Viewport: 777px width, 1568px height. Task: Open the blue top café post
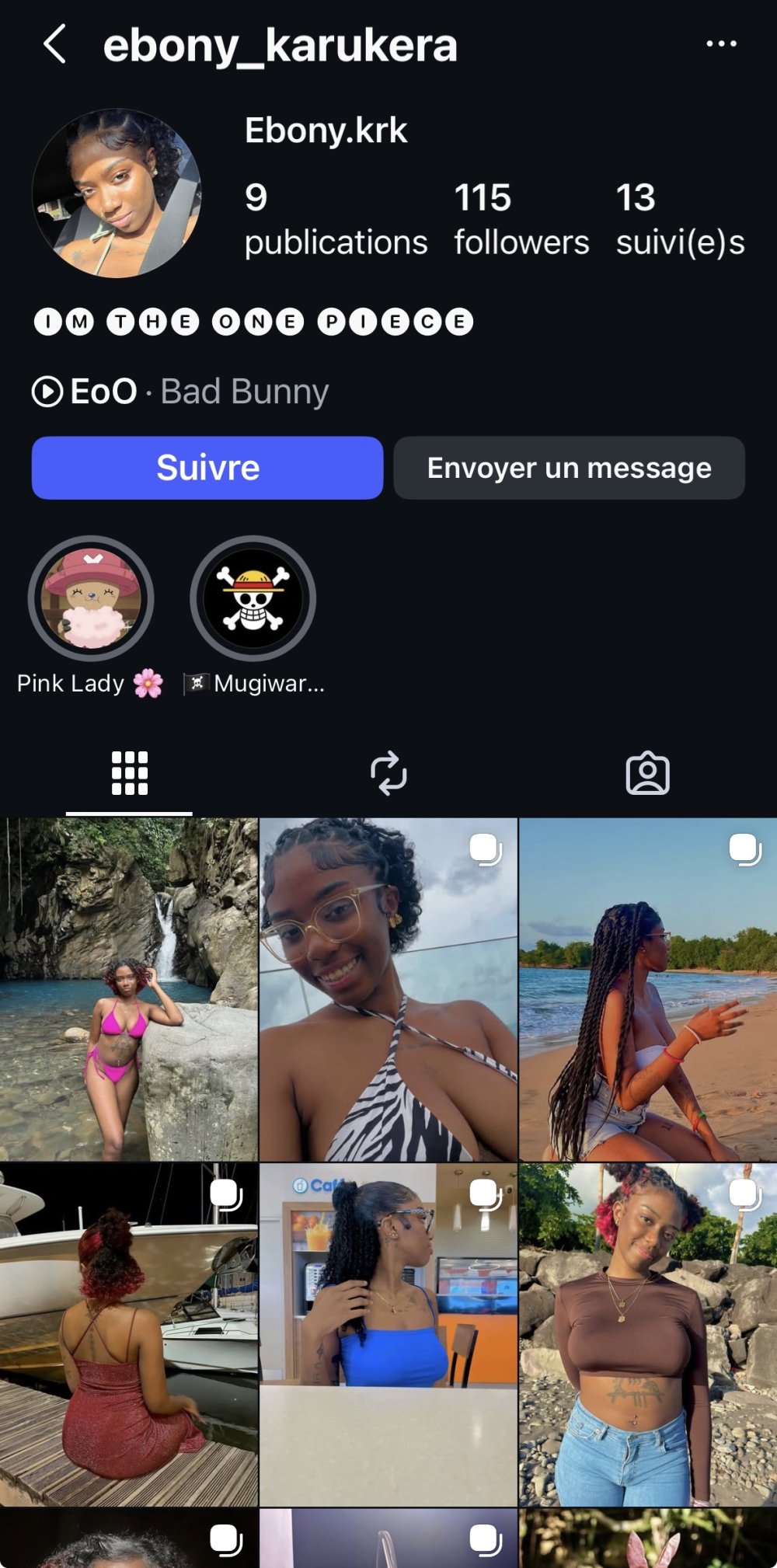point(388,1334)
